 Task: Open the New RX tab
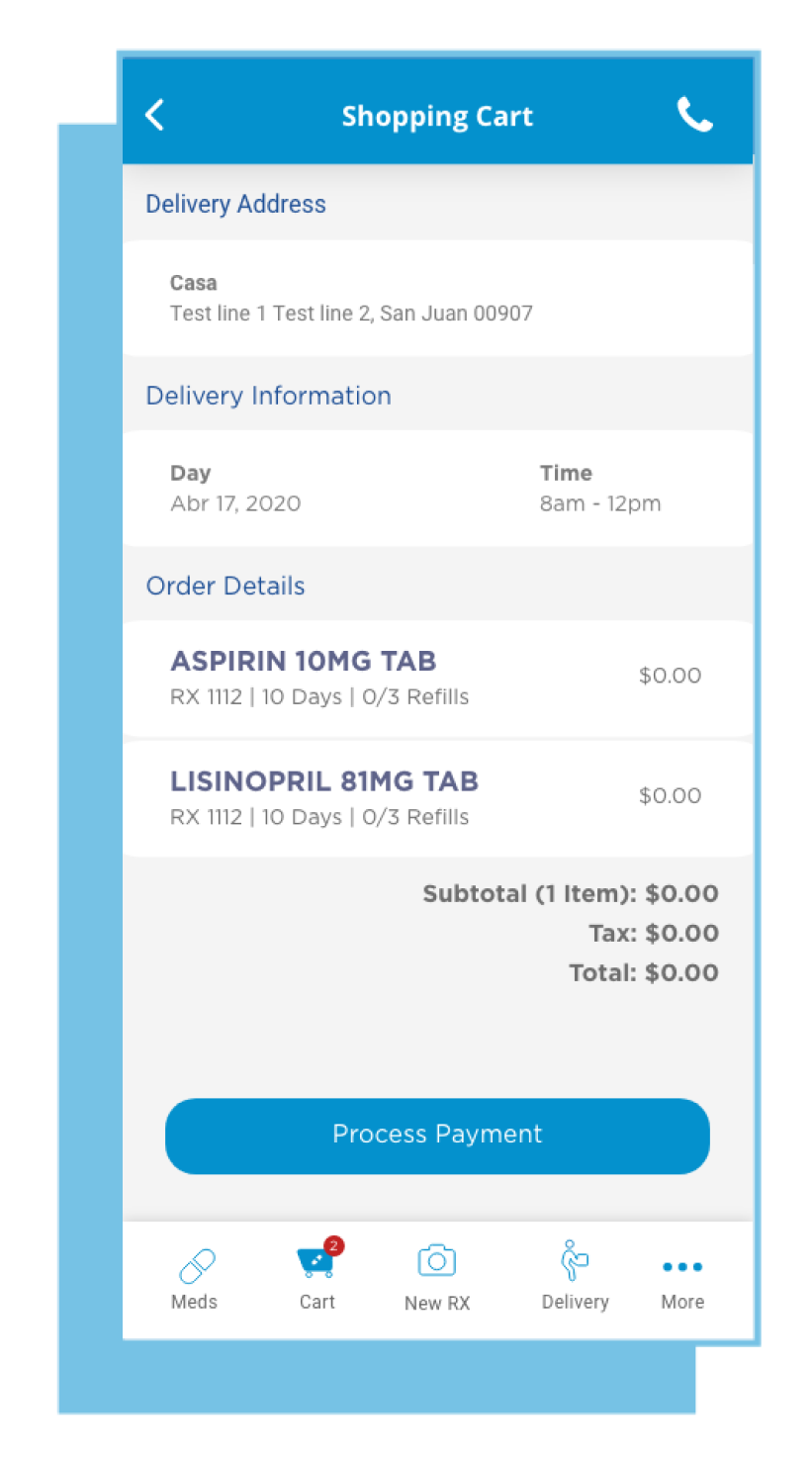[437, 1279]
